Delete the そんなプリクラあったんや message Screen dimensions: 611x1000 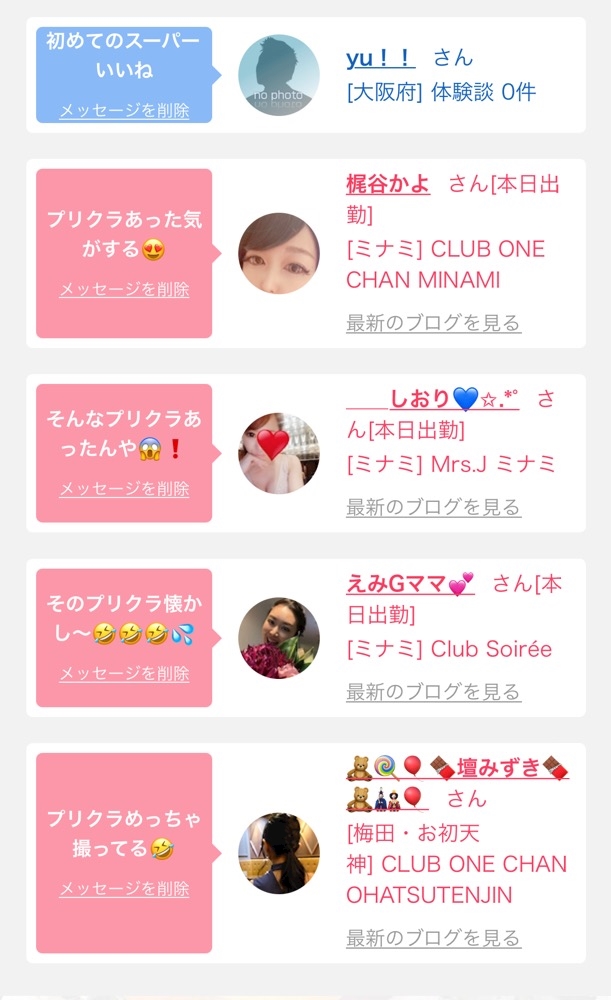(124, 488)
